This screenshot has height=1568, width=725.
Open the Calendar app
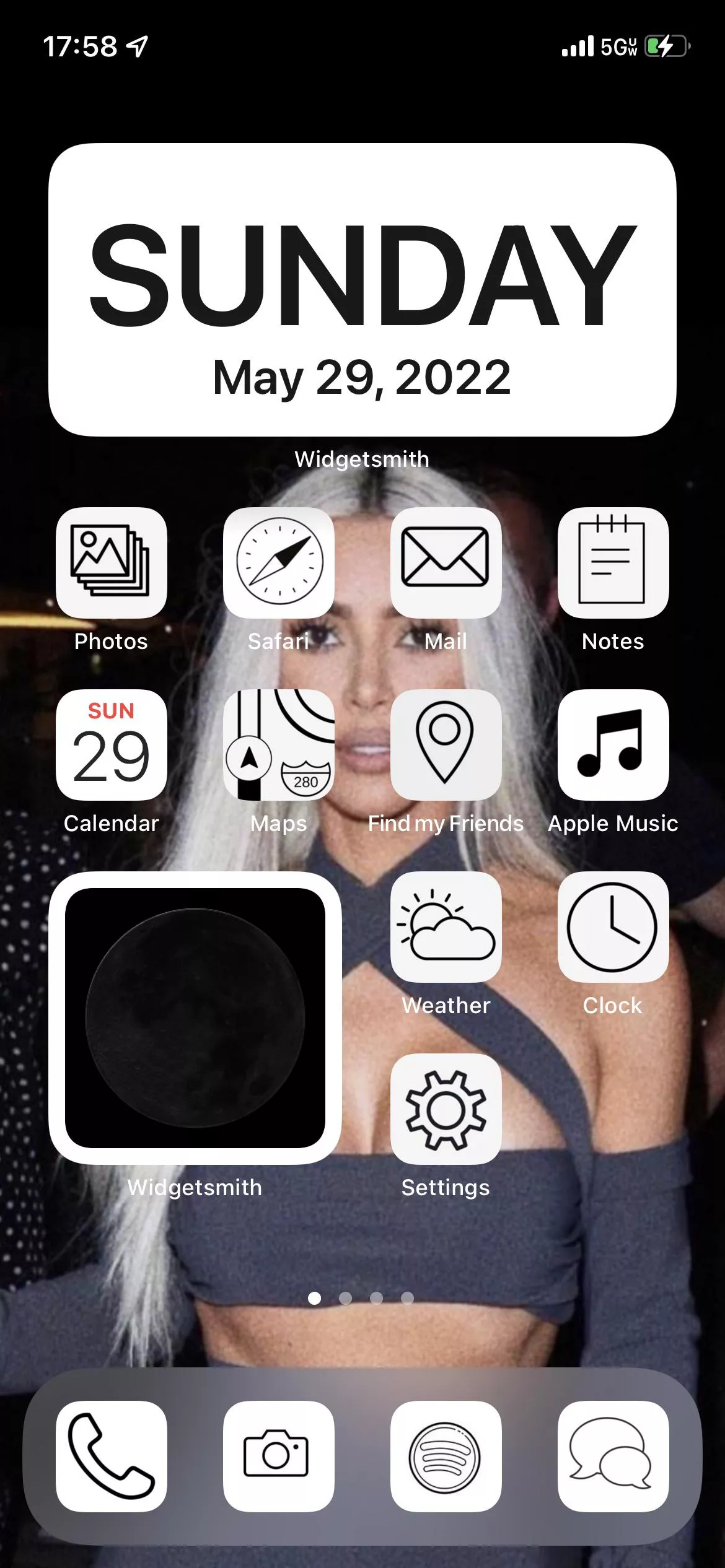point(112,744)
